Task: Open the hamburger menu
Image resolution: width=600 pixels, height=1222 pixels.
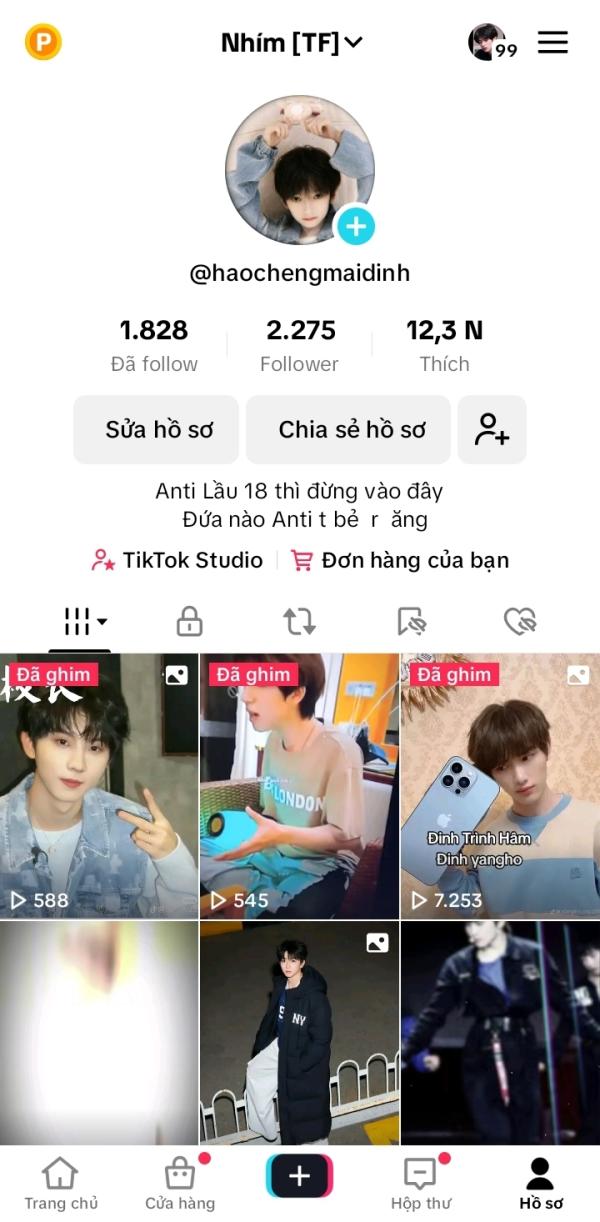Action: tap(552, 42)
